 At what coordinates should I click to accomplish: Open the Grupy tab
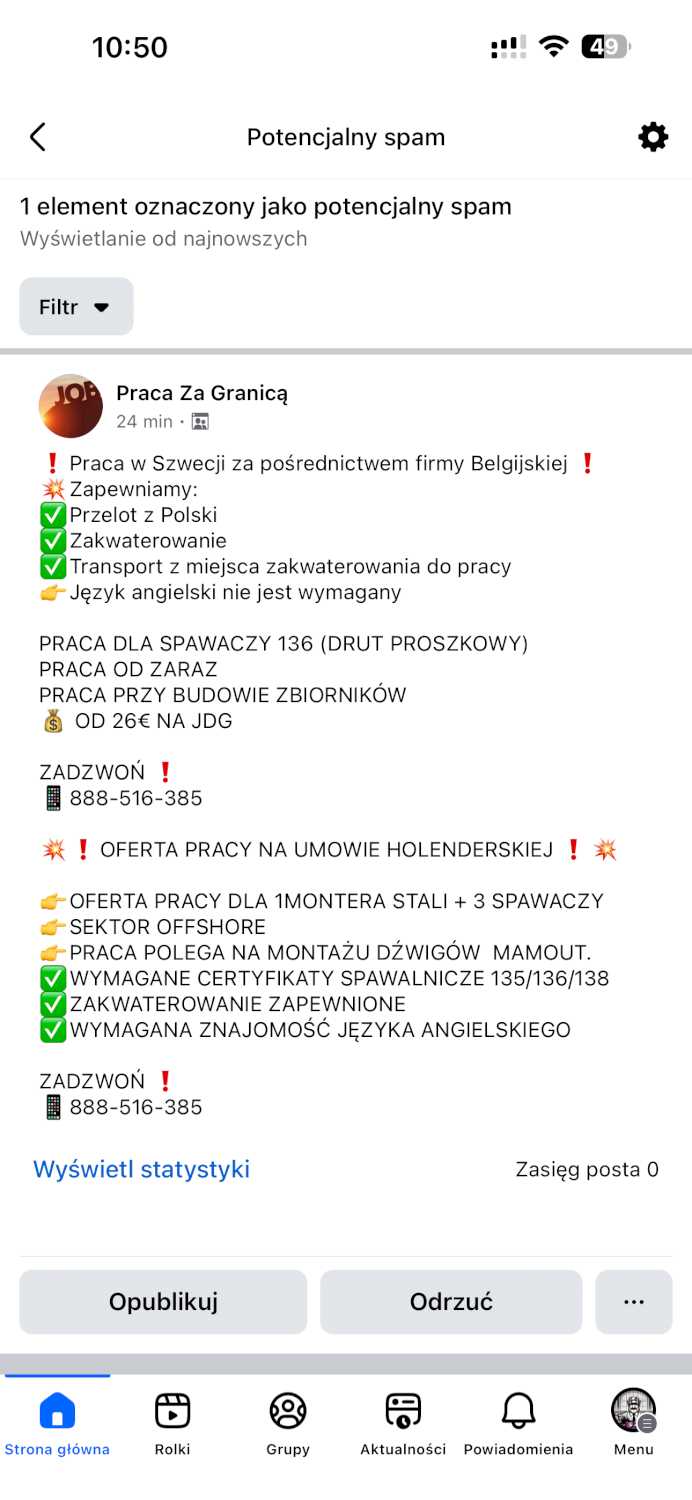point(288,1422)
